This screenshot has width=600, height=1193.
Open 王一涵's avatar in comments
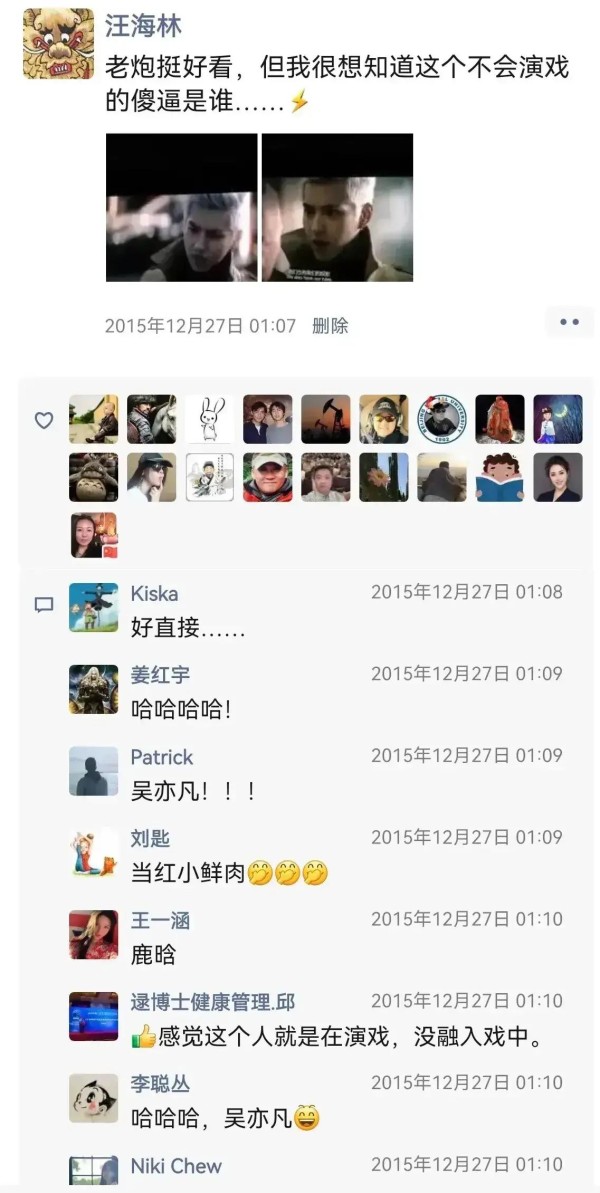click(x=94, y=935)
